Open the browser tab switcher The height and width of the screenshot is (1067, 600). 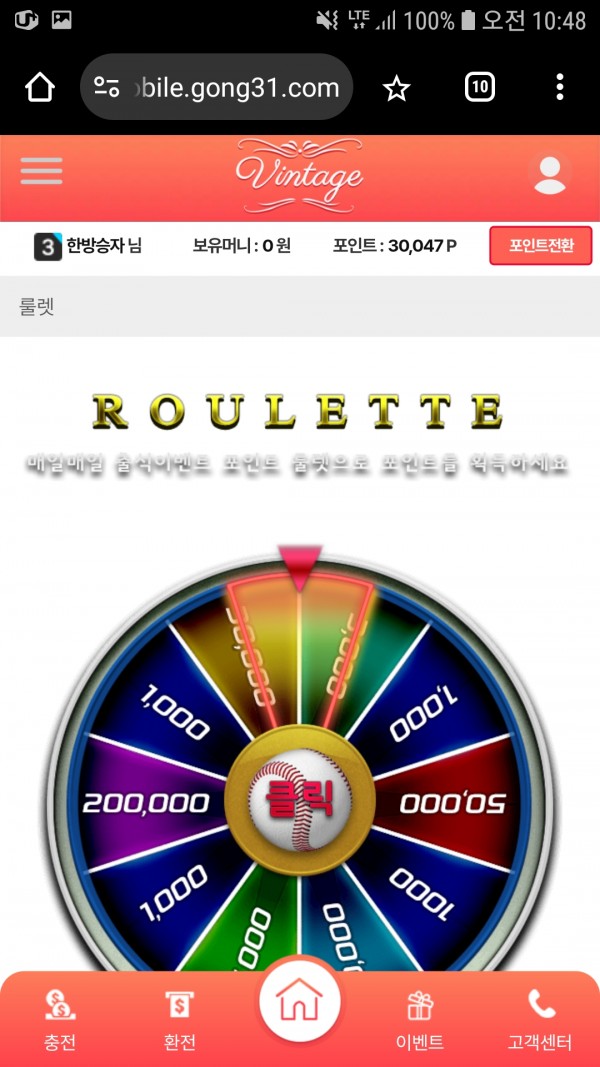point(480,88)
